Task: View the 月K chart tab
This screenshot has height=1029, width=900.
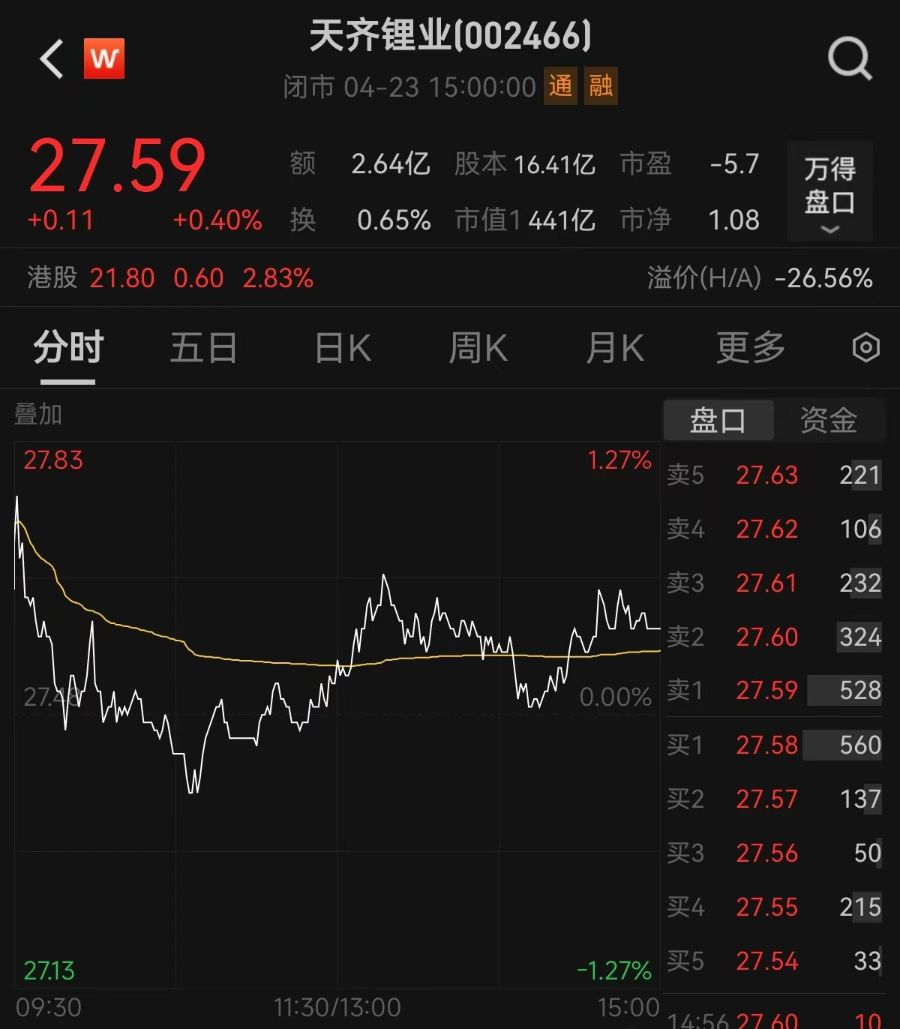Action: (x=614, y=348)
